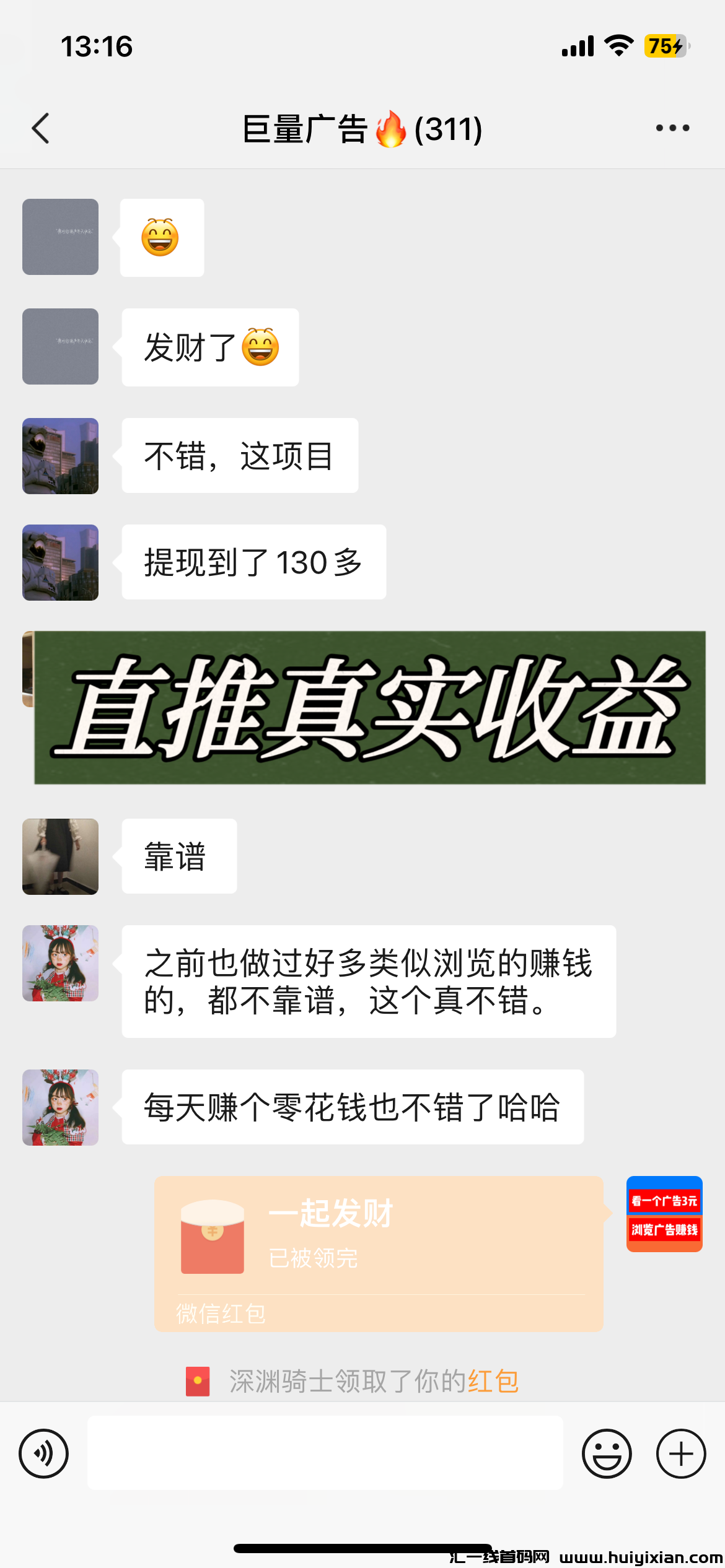
Task: Open the emoji sticker panel
Action: [607, 1453]
